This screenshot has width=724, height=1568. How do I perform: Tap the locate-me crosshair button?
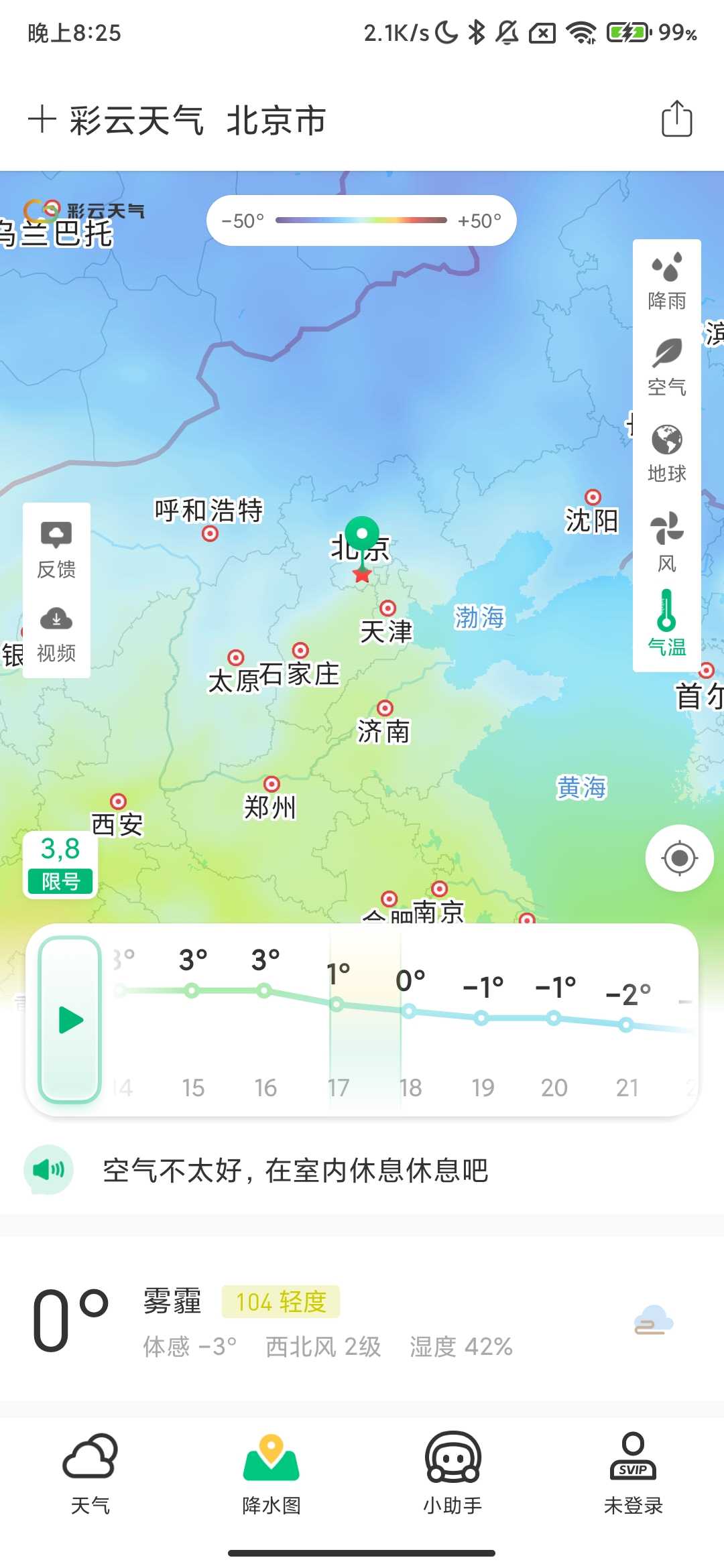(678, 858)
